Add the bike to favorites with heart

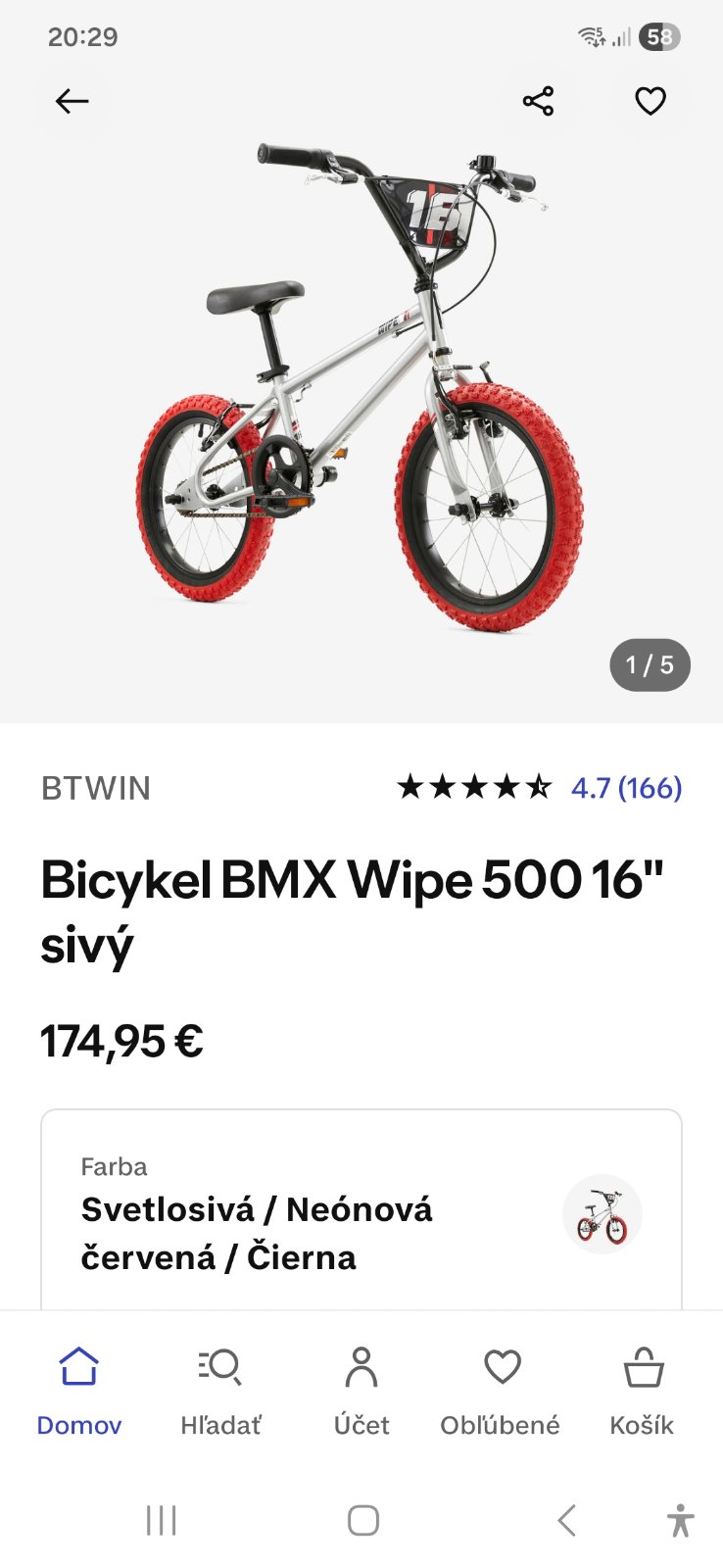(651, 101)
